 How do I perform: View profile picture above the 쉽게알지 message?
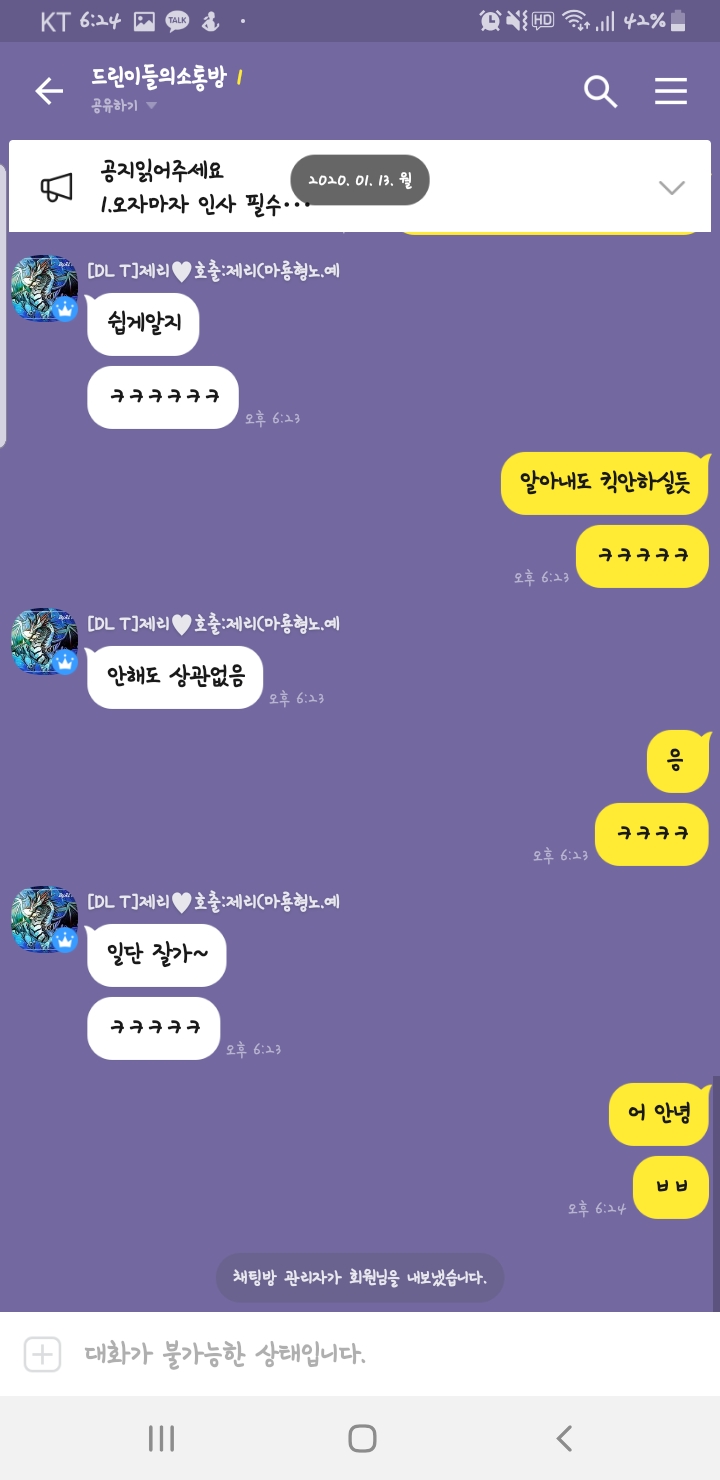point(44,288)
